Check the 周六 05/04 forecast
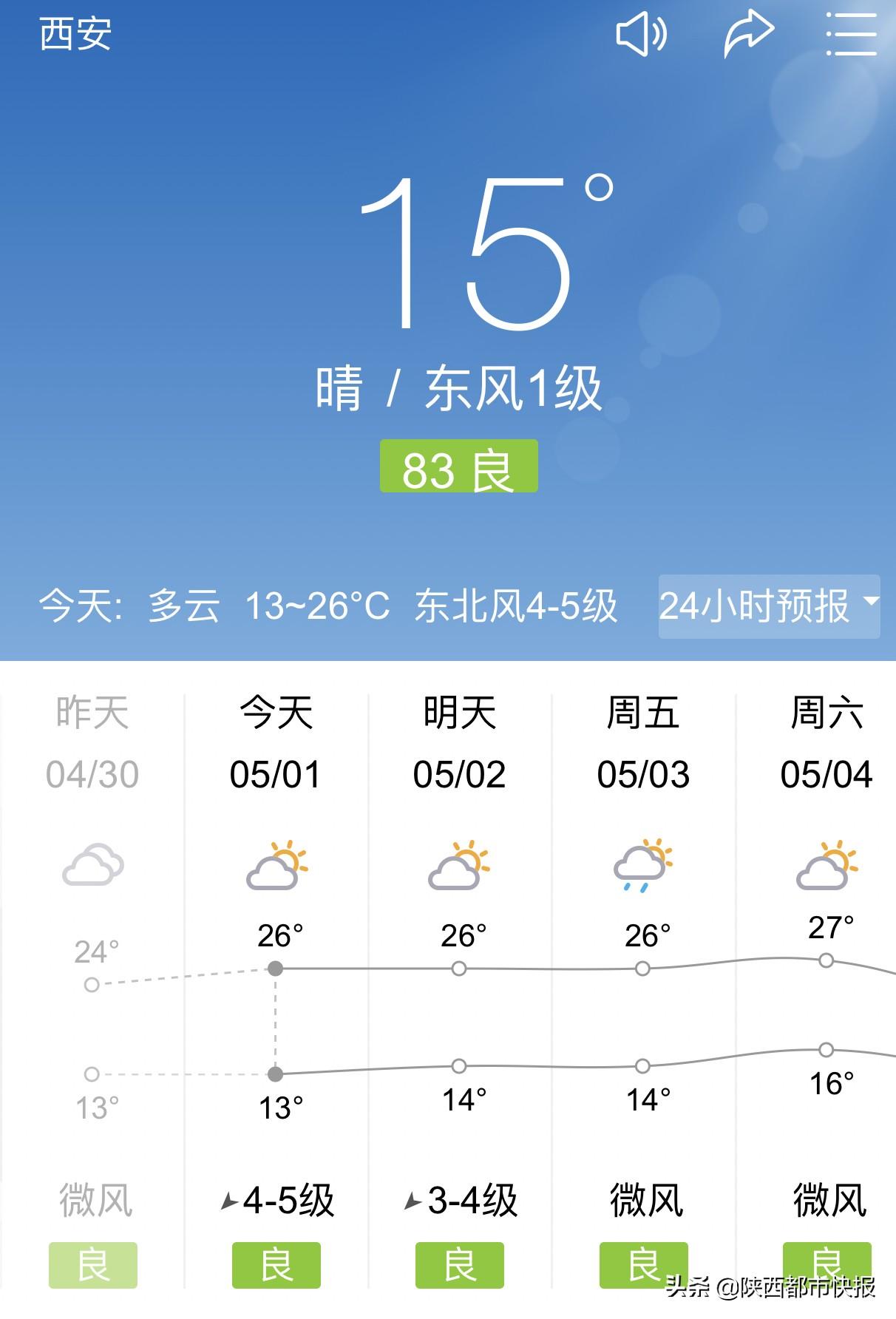The width and height of the screenshot is (896, 1319). point(826,743)
